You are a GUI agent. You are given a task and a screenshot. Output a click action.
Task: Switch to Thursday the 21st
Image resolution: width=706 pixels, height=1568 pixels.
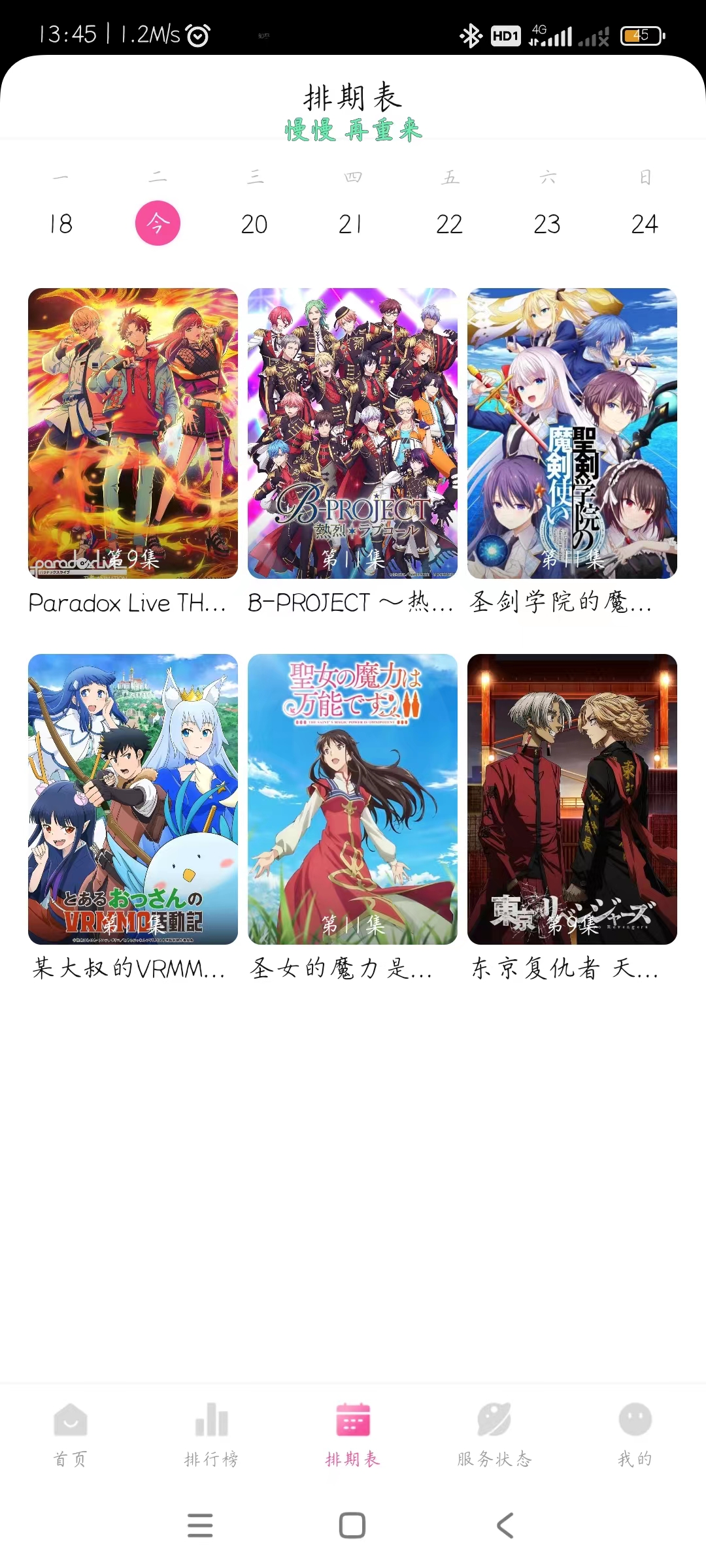(352, 224)
